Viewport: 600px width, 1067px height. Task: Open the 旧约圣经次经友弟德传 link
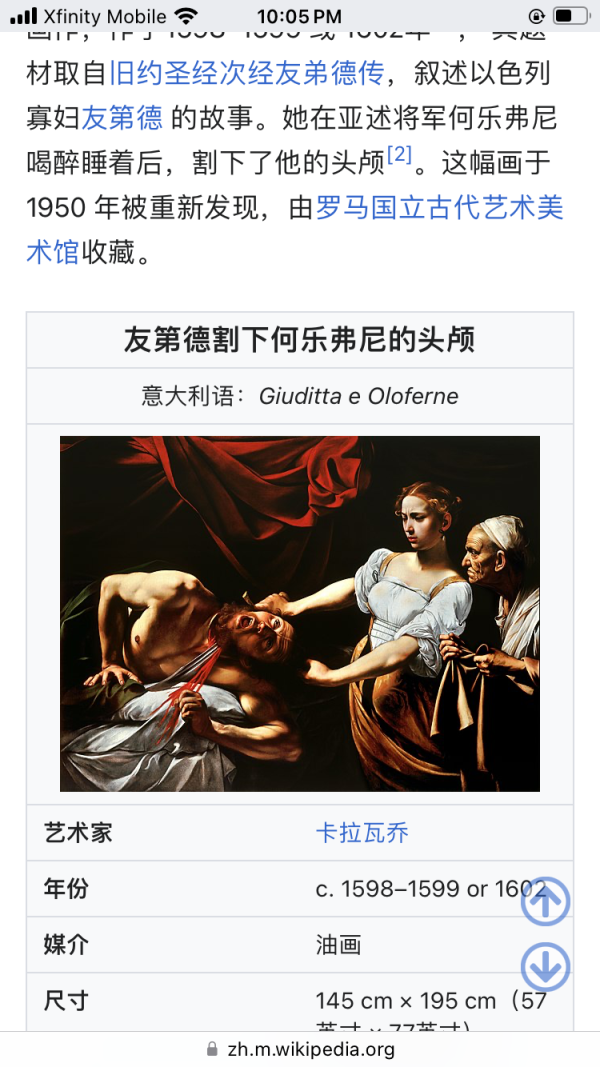click(x=247, y=73)
